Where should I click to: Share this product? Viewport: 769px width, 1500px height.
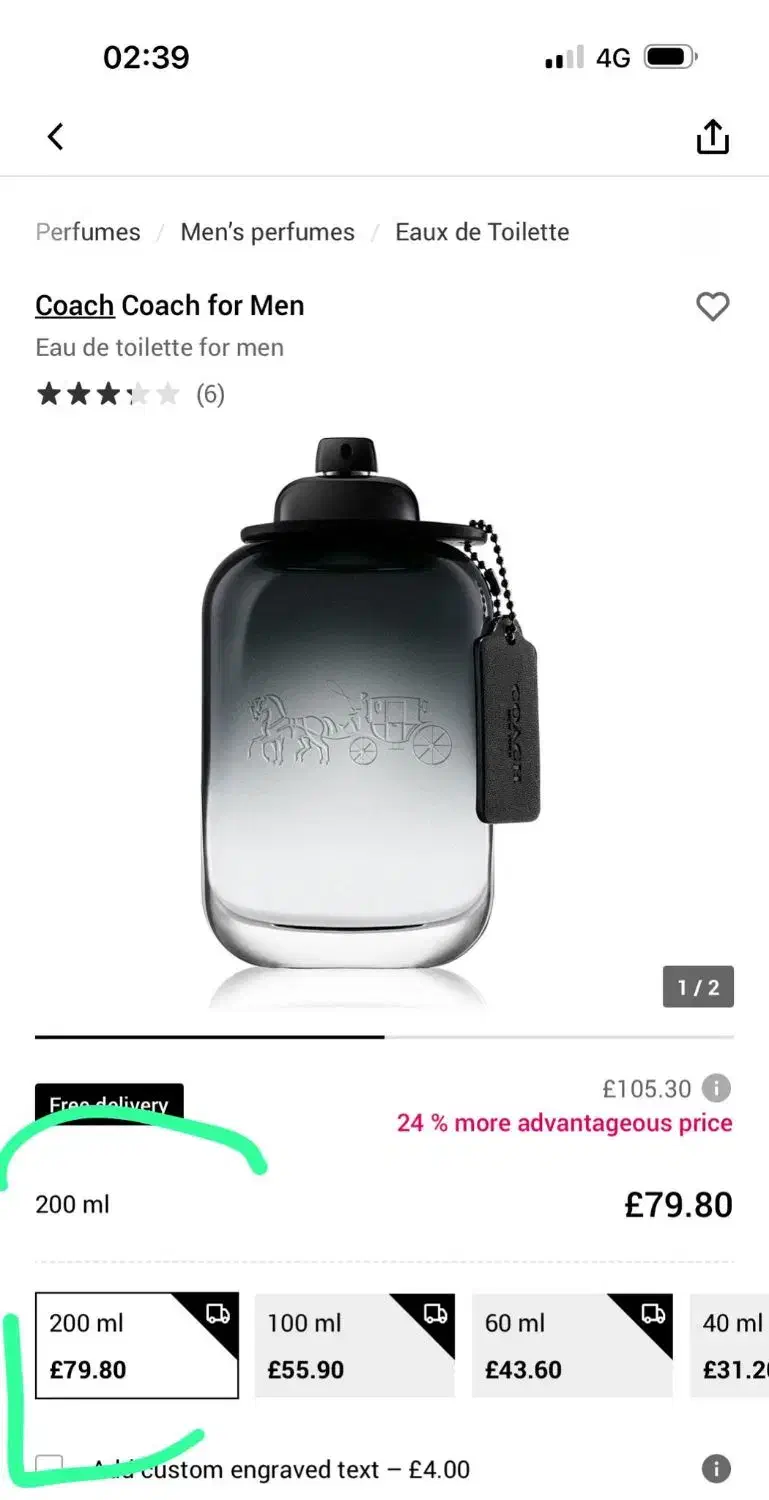point(712,137)
